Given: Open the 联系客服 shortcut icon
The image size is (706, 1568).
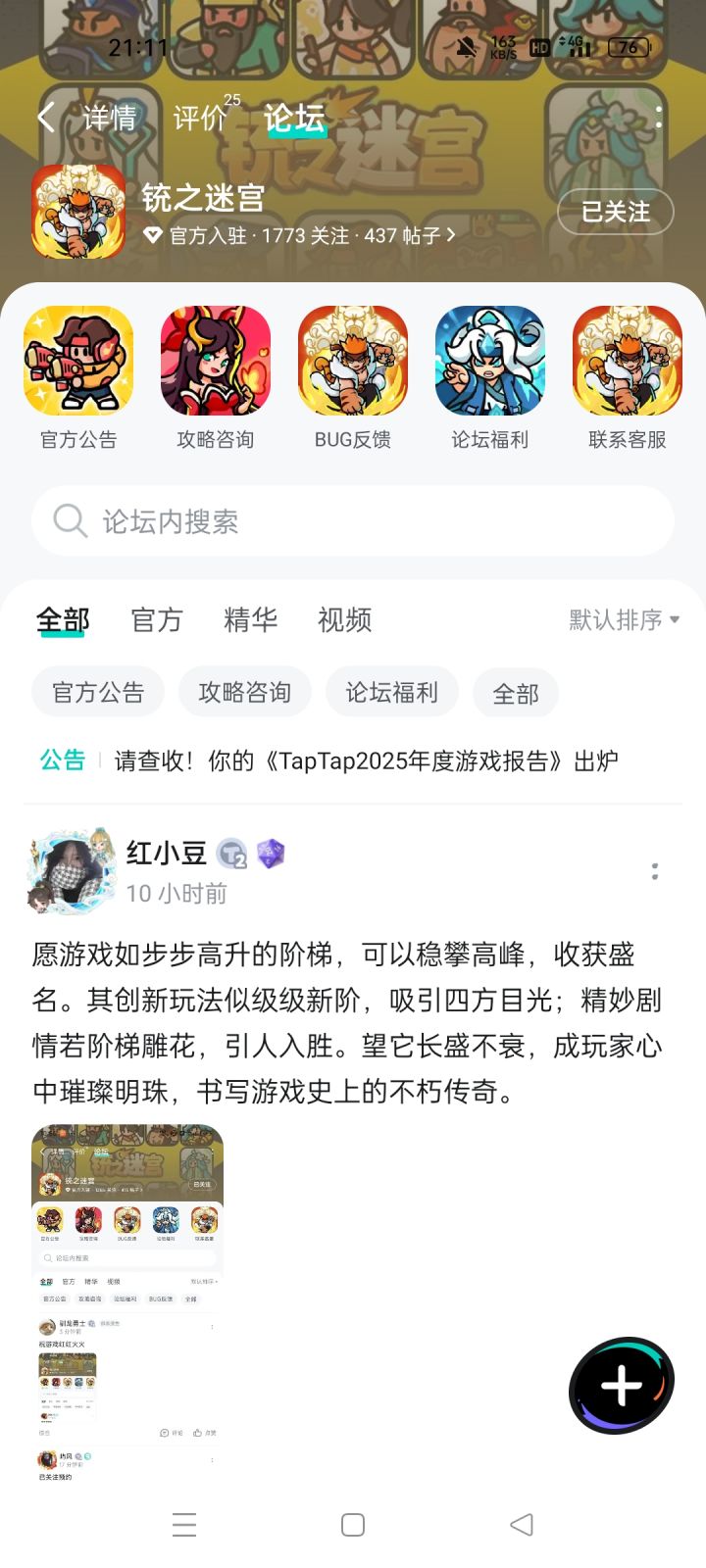Looking at the screenshot, I should click(628, 360).
